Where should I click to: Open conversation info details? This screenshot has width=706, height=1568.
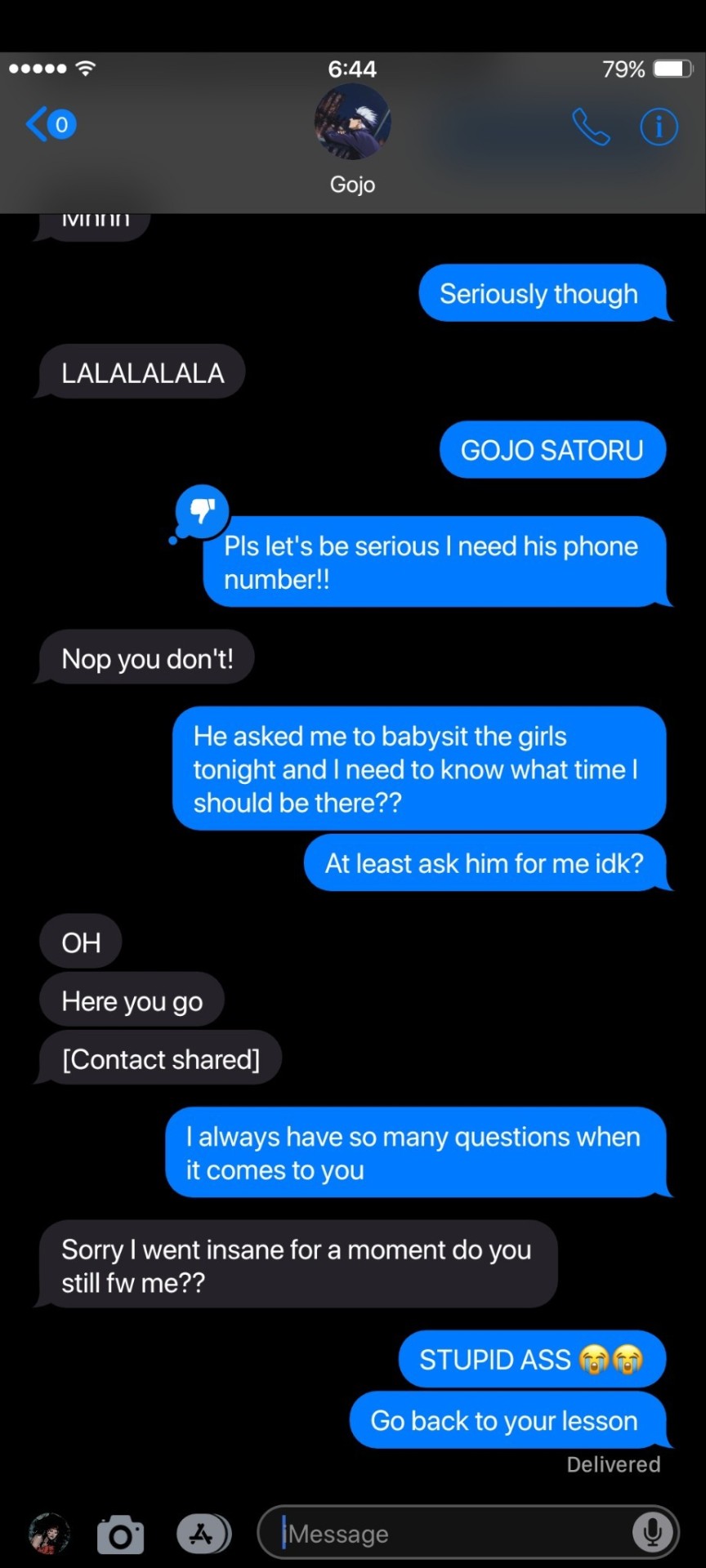click(659, 127)
